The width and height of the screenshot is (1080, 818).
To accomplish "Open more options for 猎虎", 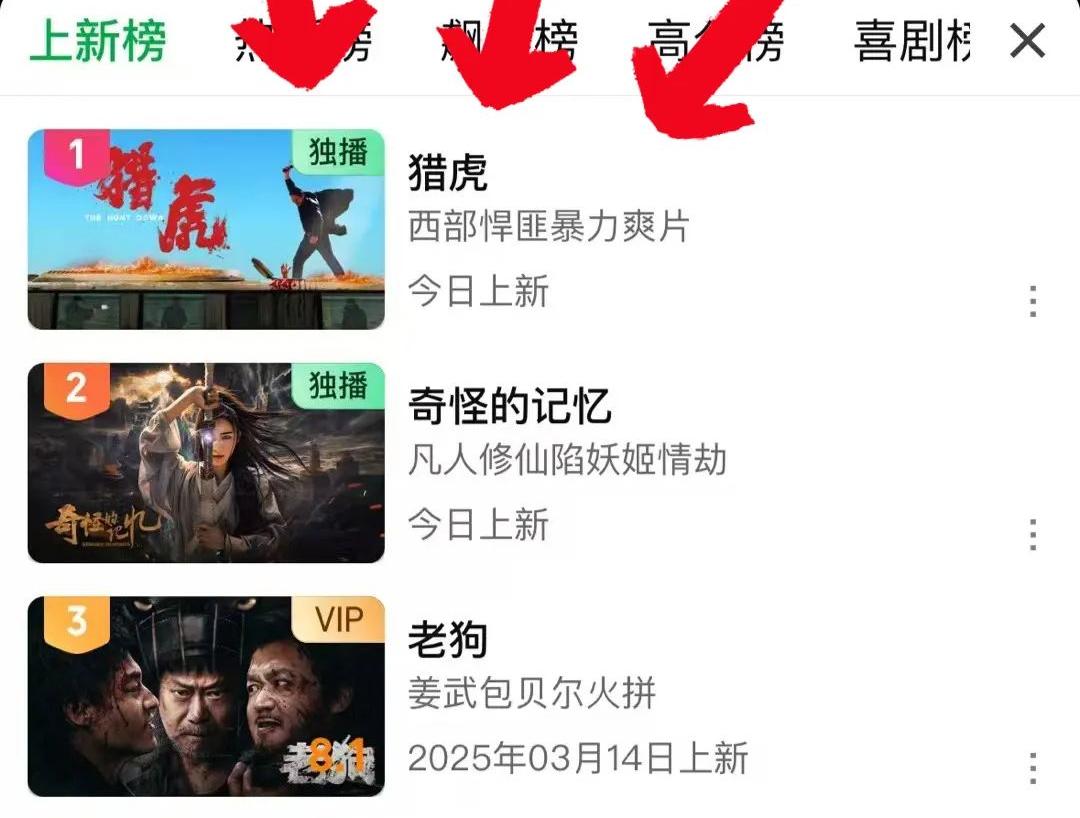I will point(1033,301).
